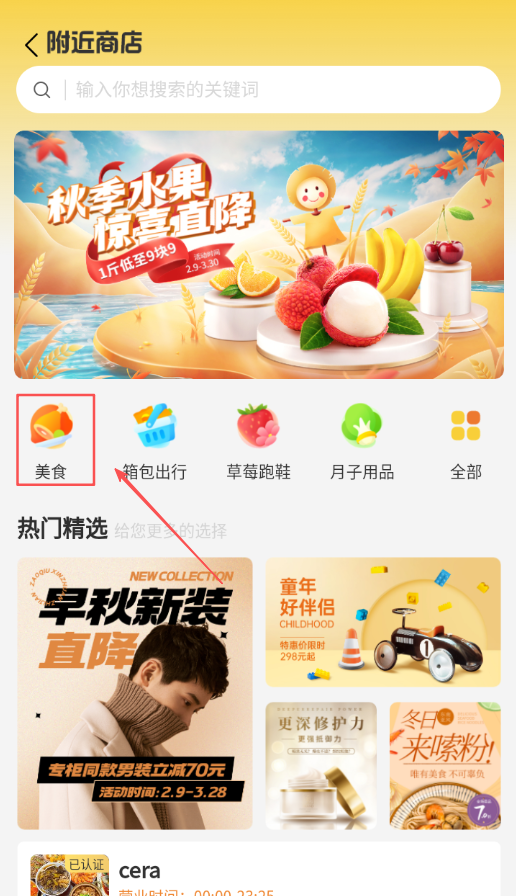
Task: Open the 童年好伴侣 toy promotion card
Action: (383, 622)
